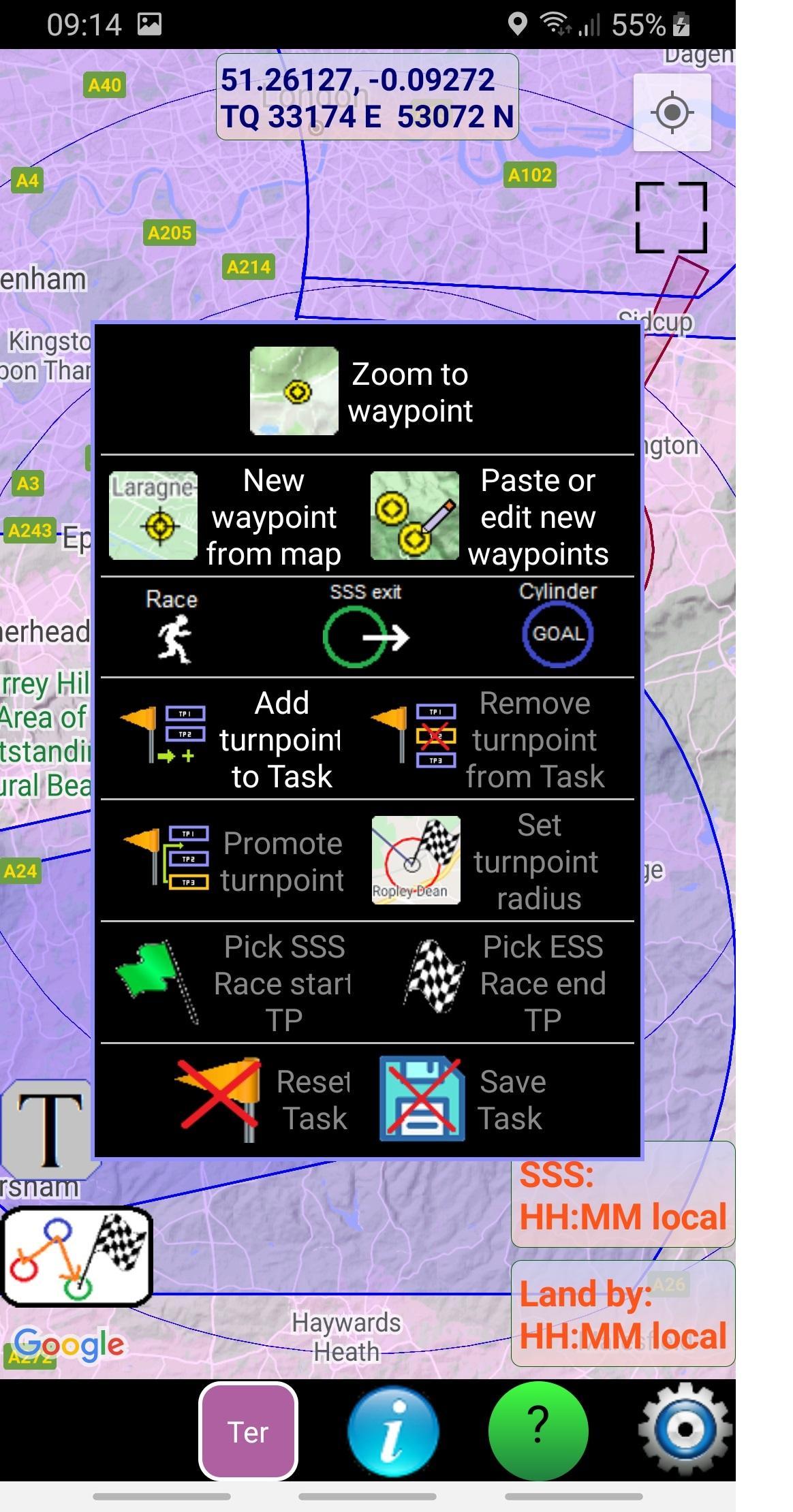Toggle the SSS exit option
Viewport: 793px width, 1512px height.
point(366,625)
